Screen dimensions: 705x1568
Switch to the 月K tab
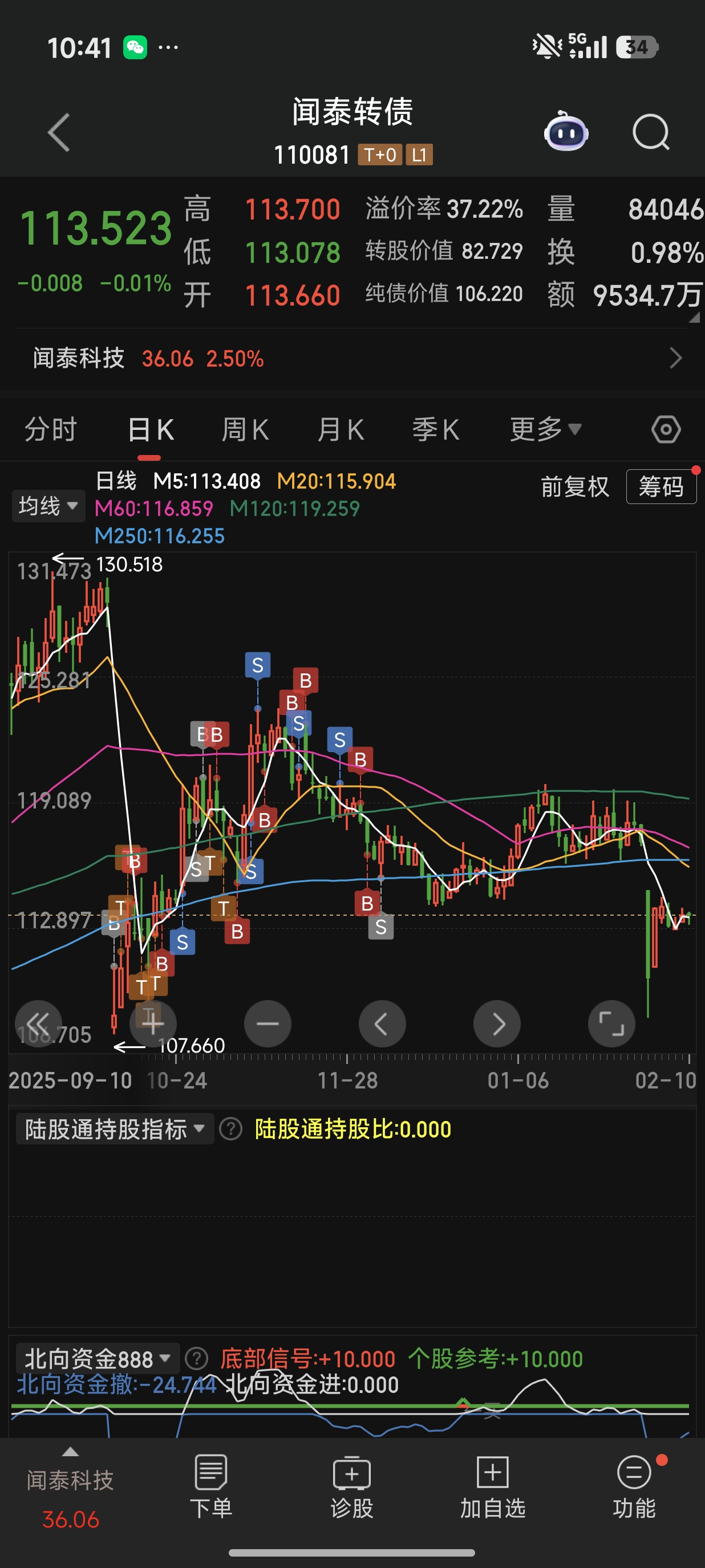point(341,430)
